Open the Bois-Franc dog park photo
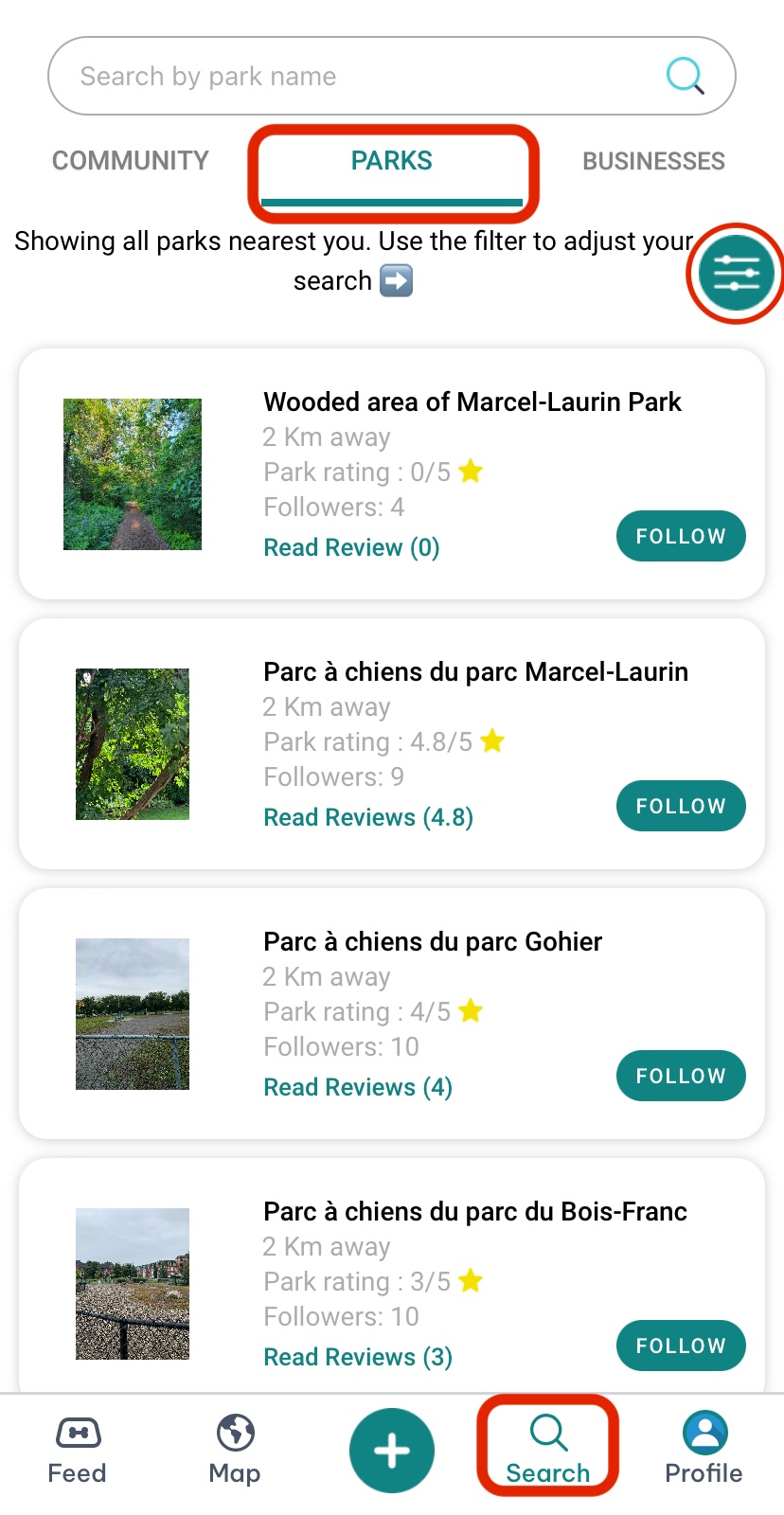 pos(132,1283)
